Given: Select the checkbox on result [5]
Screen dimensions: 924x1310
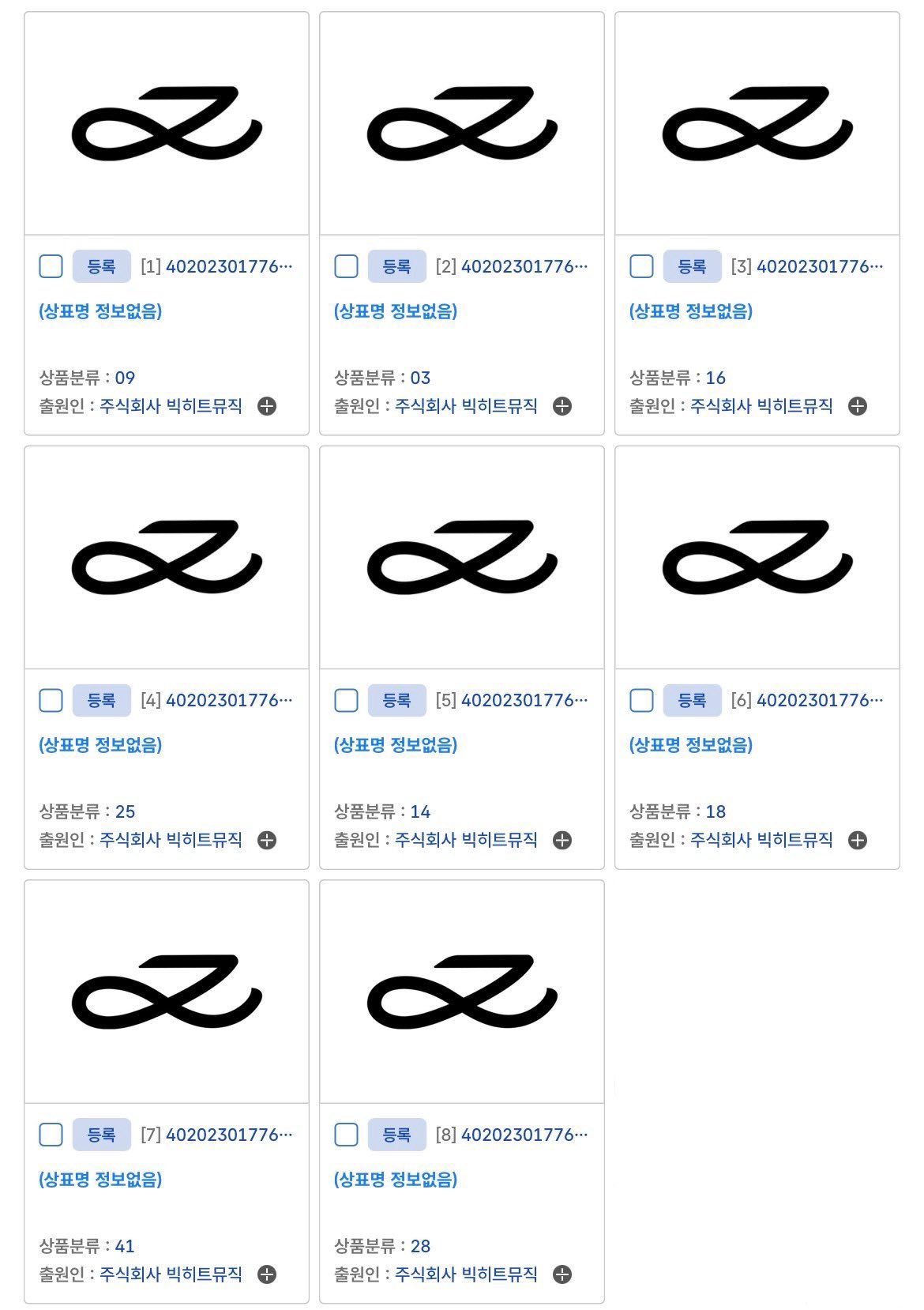Looking at the screenshot, I should coord(347,700).
